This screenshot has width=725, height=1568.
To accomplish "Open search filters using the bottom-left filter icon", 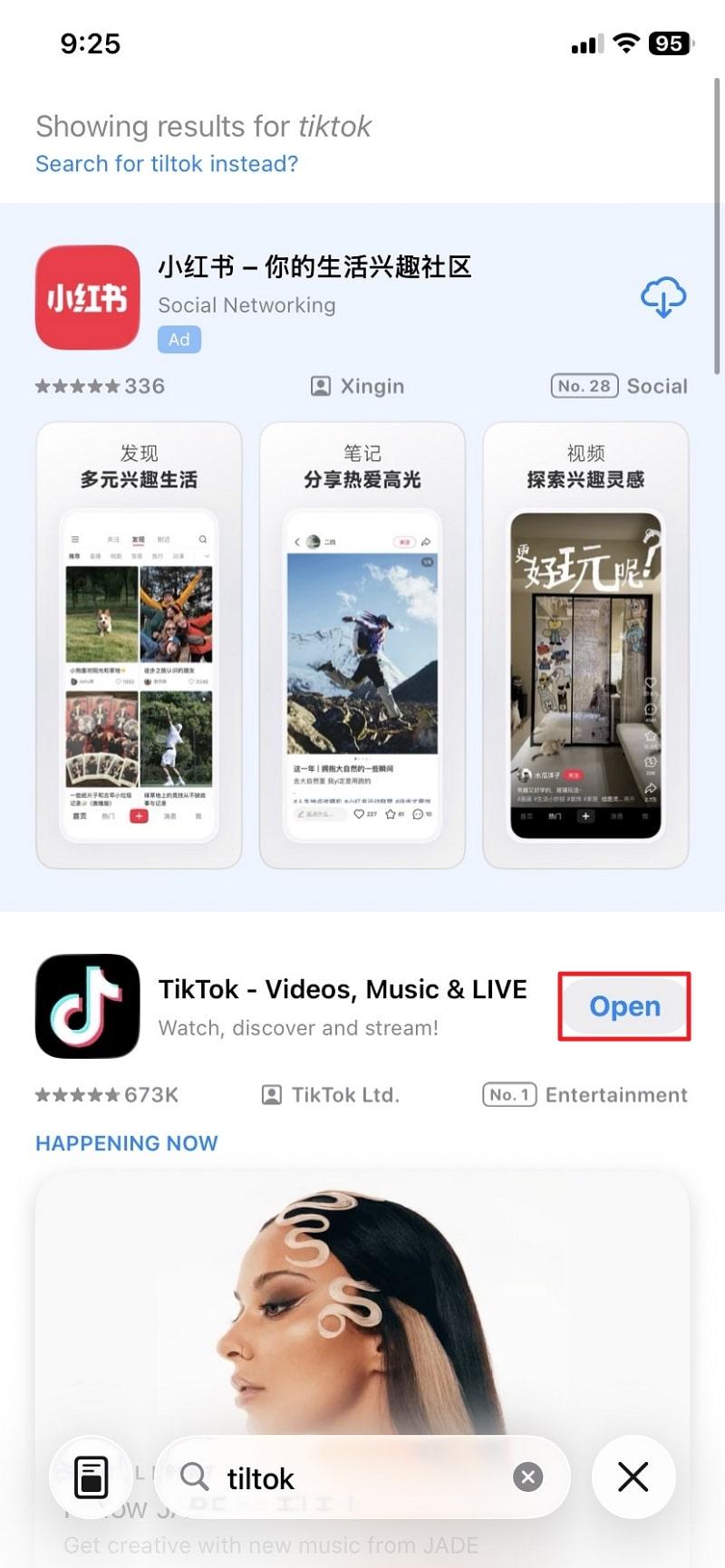I will [x=92, y=1477].
